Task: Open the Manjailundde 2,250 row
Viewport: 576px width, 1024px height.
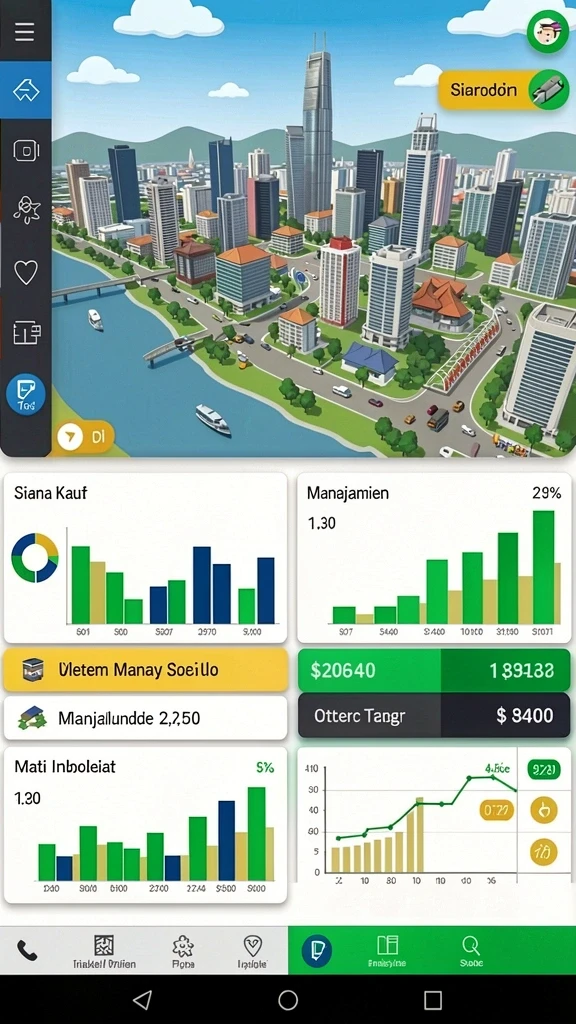Action: 146,718
